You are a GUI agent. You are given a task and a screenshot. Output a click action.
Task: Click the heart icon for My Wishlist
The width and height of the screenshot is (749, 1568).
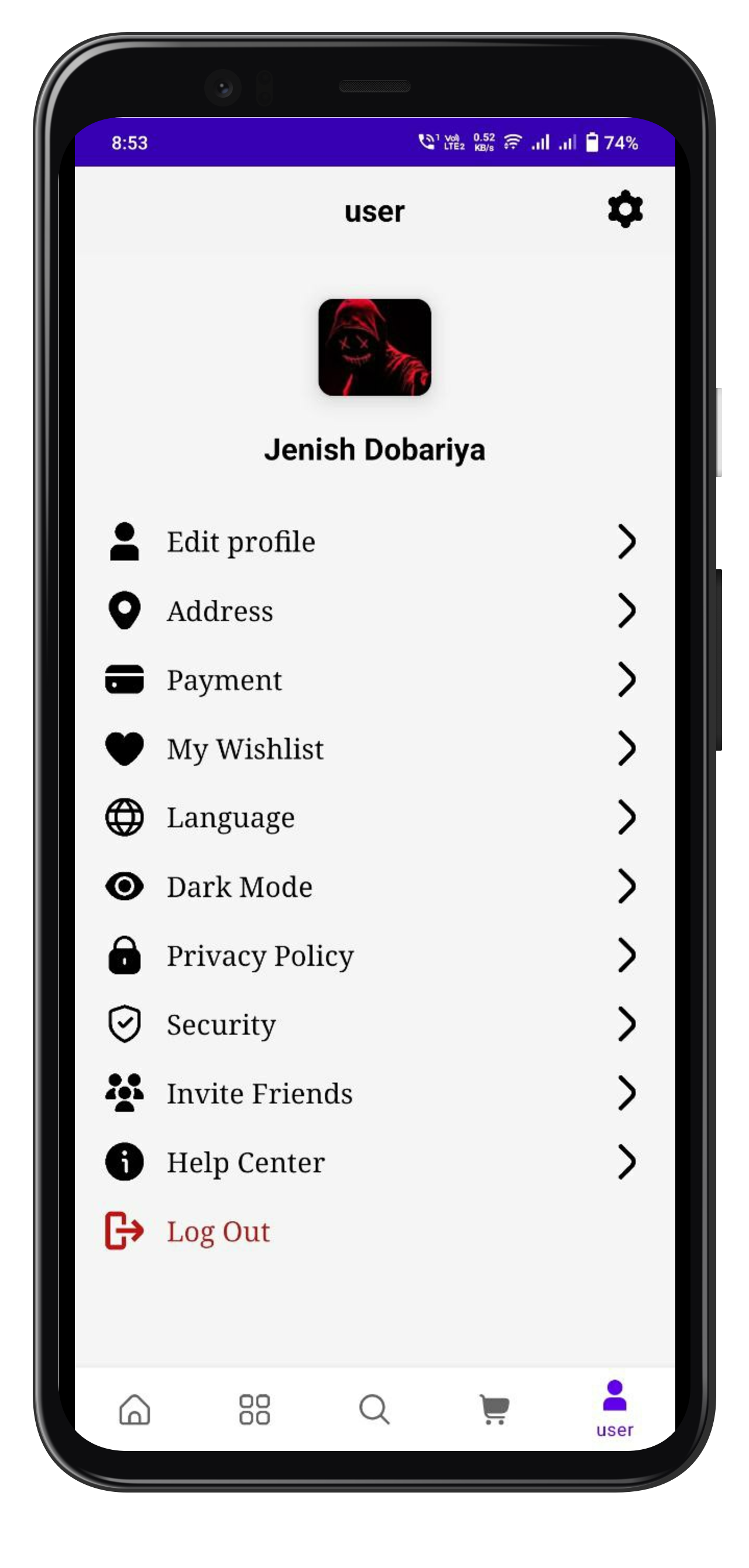124,749
